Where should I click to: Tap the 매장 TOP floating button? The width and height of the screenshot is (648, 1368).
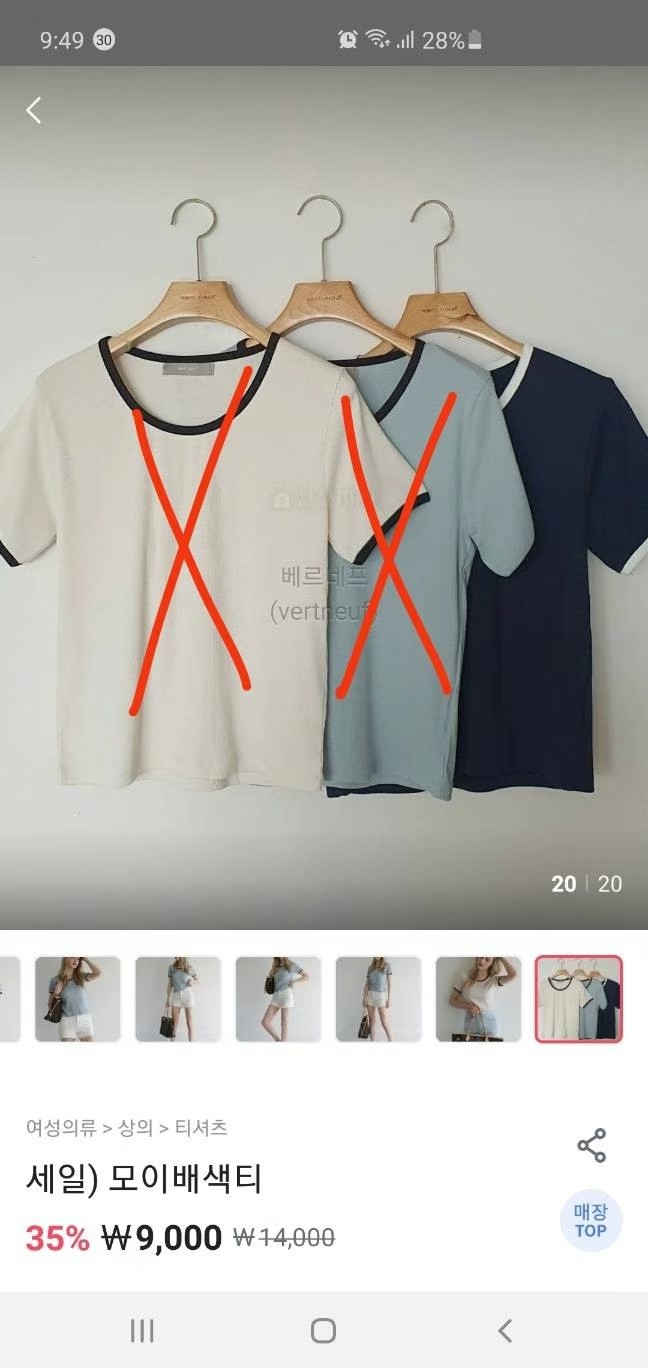(x=590, y=1220)
